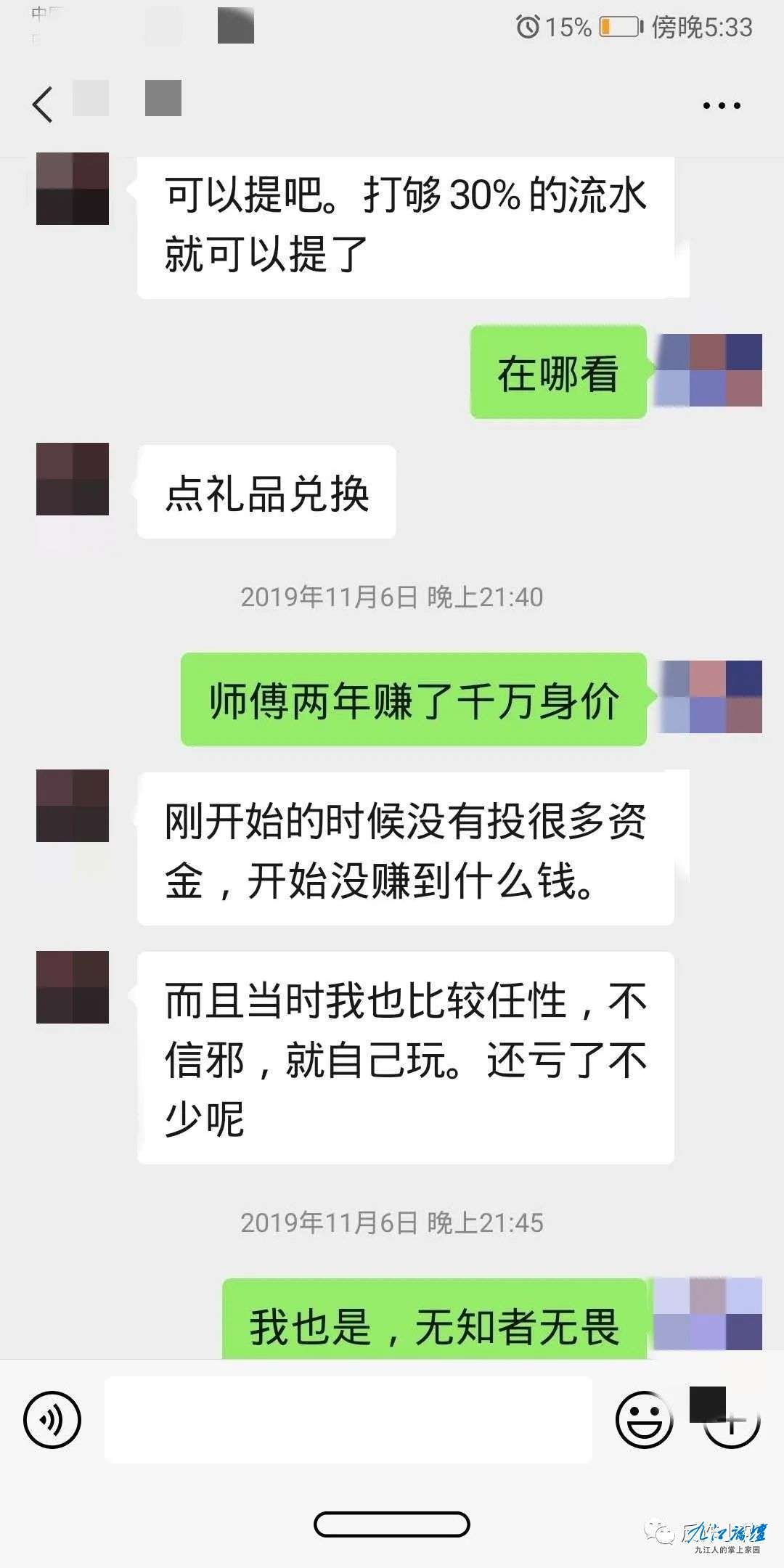Go back to the chat list

click(x=43, y=104)
